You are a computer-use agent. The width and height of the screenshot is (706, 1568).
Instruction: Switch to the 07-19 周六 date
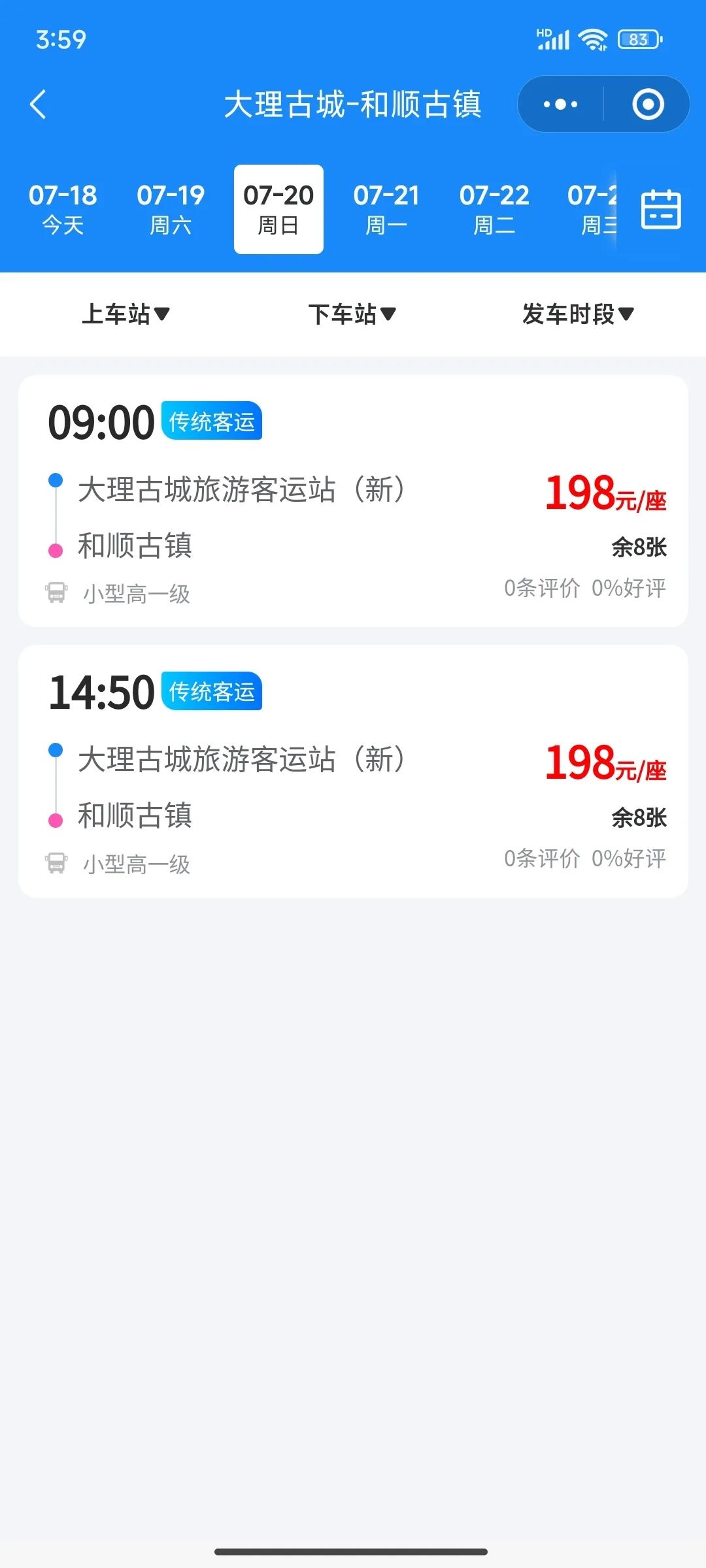tap(171, 209)
